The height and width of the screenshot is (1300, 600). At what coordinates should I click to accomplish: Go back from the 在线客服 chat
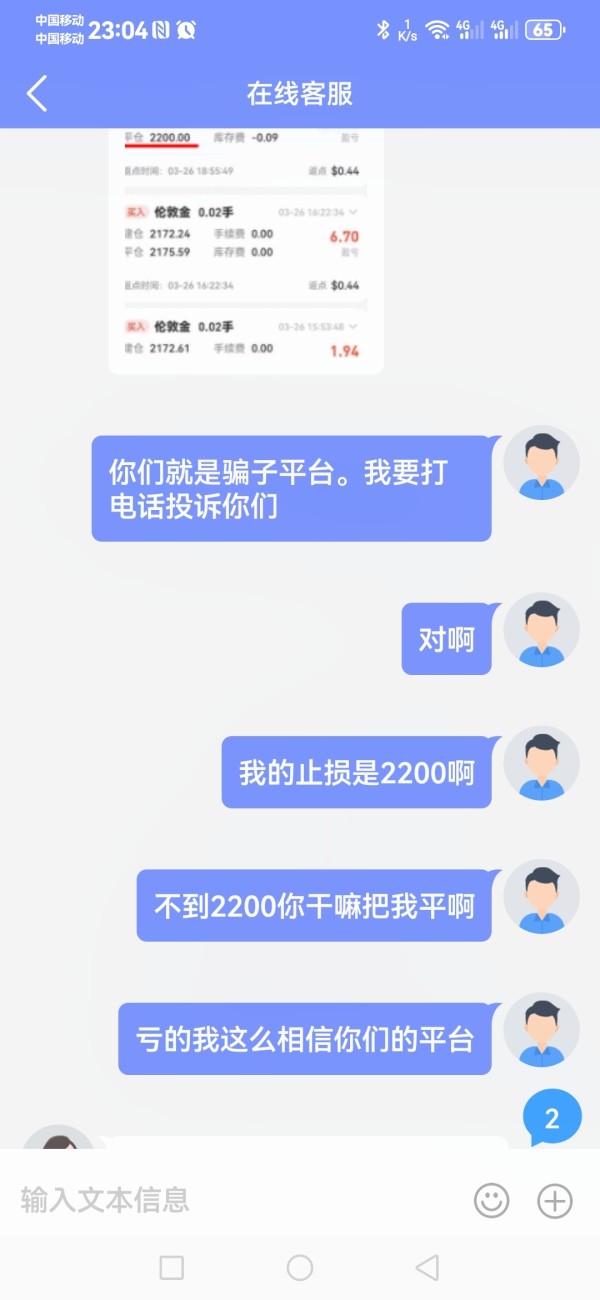click(37, 94)
